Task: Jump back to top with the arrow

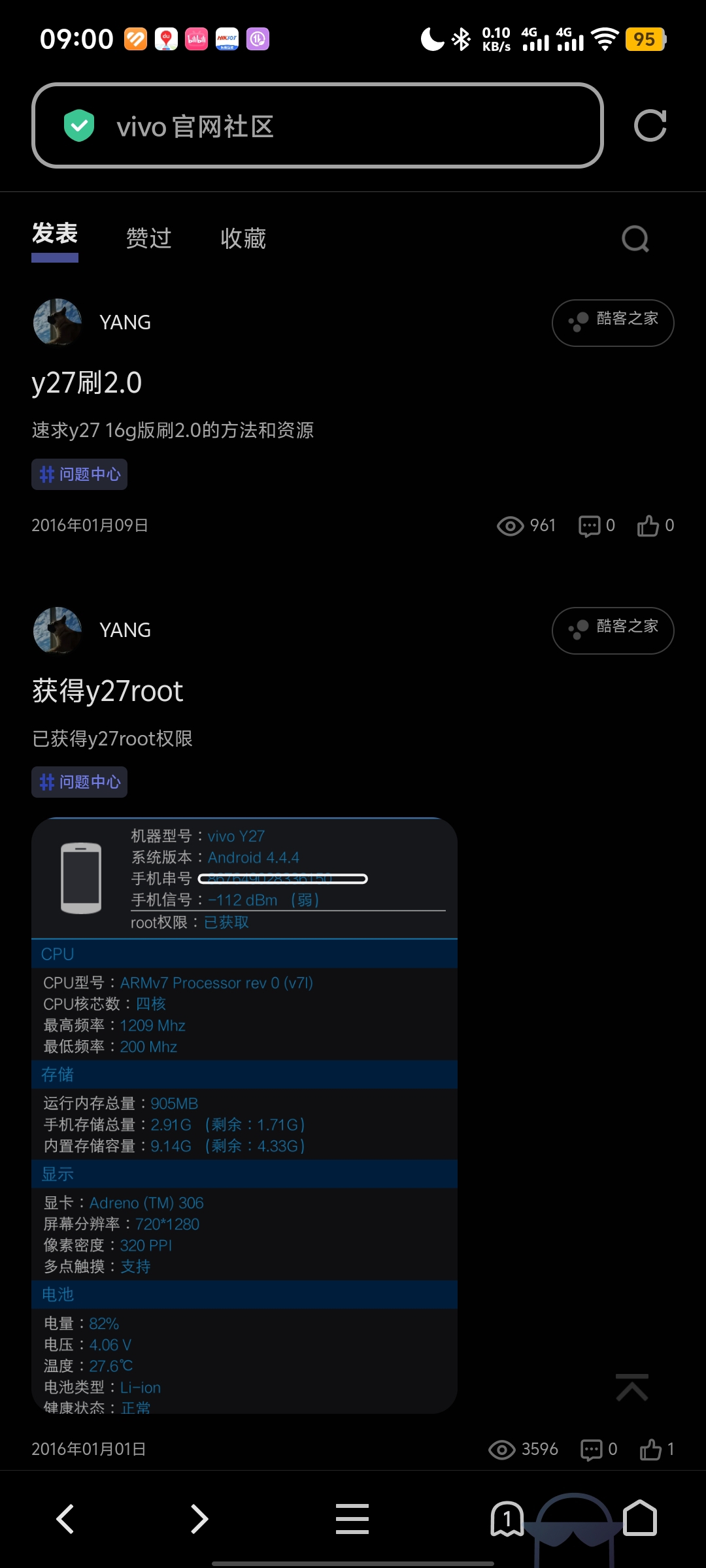Action: 631,1388
